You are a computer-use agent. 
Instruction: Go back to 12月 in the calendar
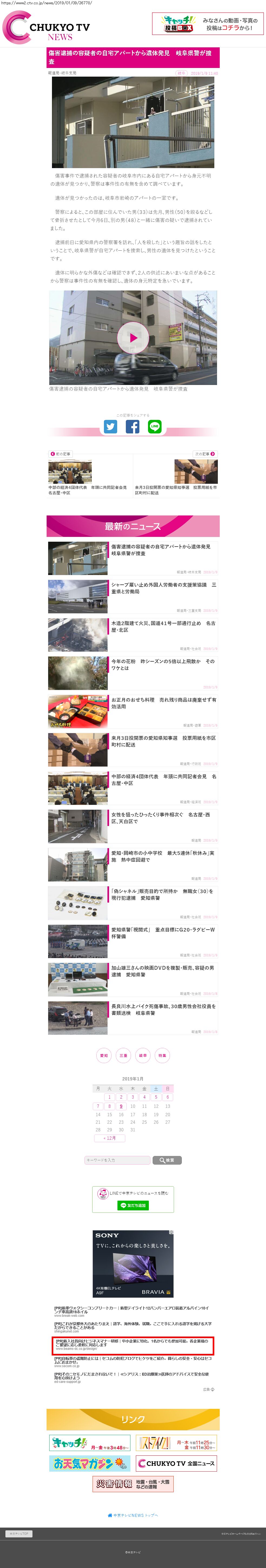[110, 1138]
